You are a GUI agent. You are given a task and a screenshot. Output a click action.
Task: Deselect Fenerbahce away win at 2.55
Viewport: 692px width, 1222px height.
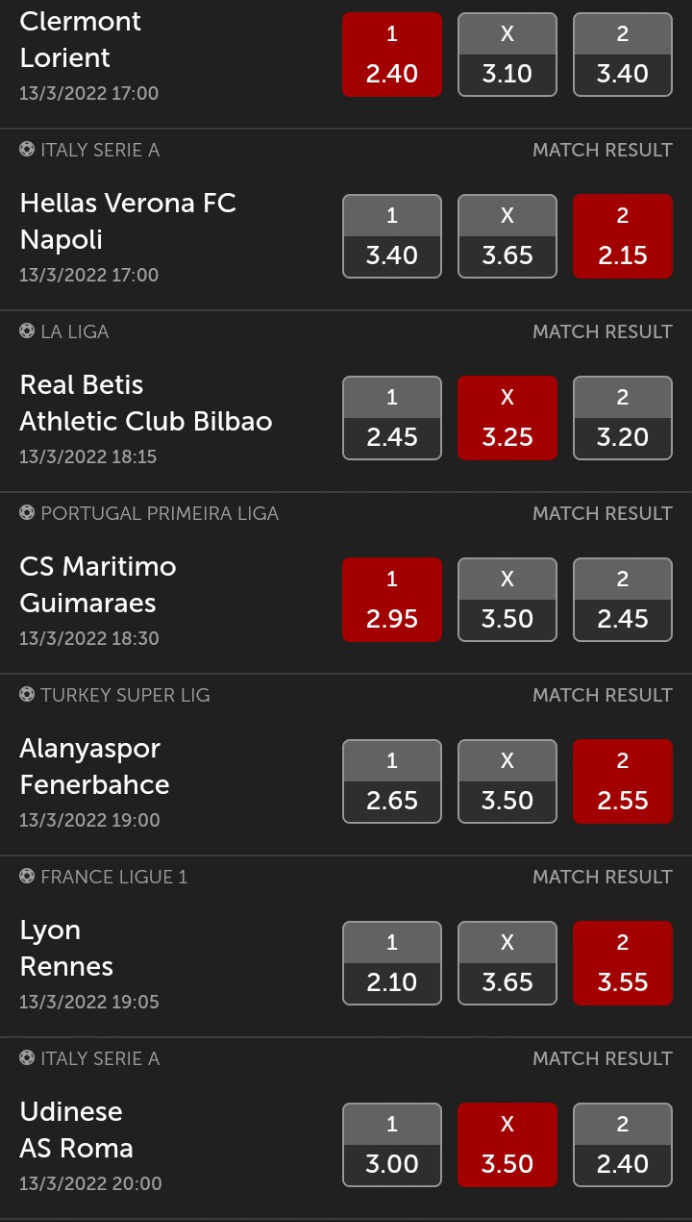pyautogui.click(x=622, y=781)
